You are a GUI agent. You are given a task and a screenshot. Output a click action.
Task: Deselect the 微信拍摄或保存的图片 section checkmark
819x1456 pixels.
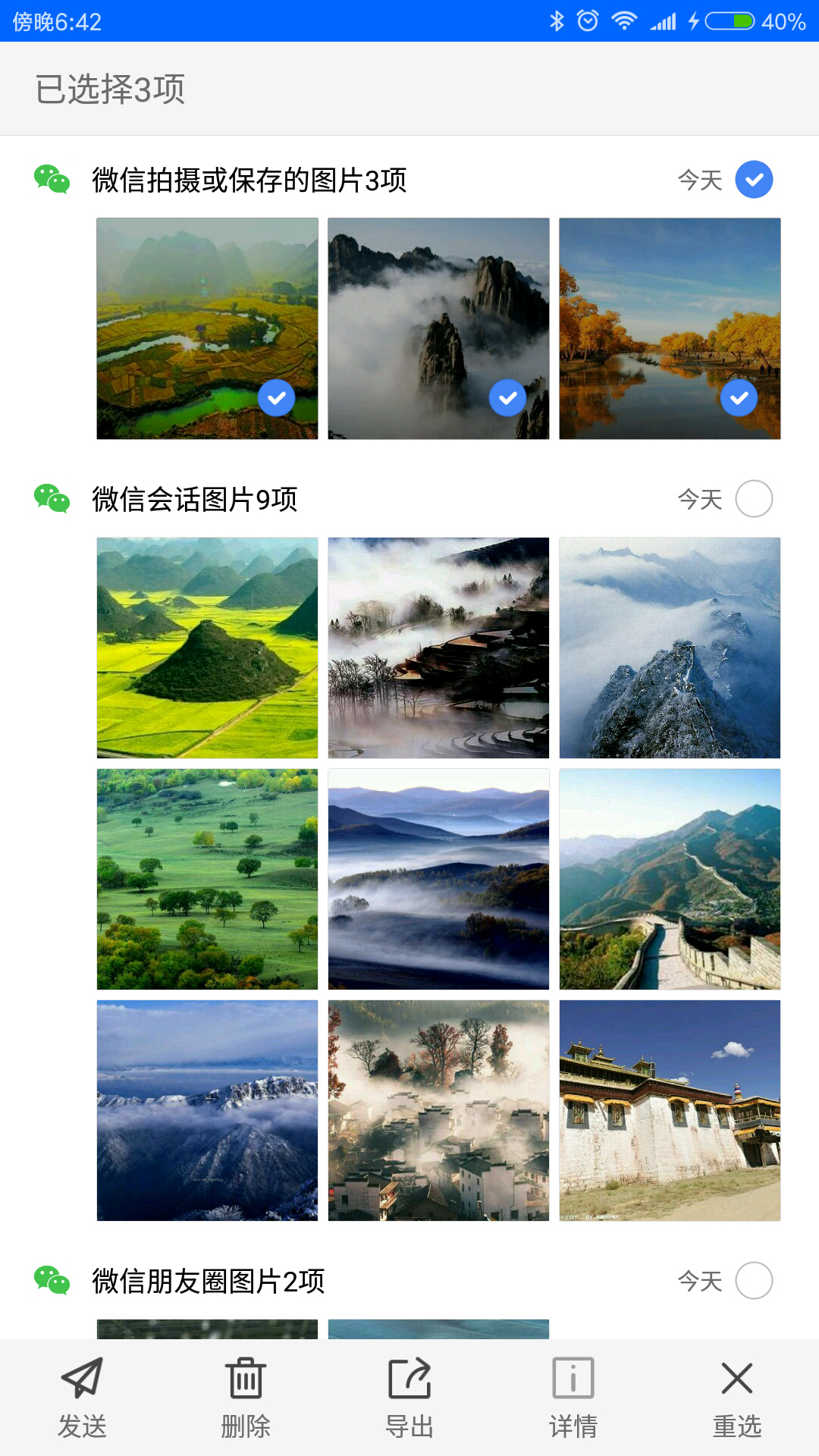point(753,179)
